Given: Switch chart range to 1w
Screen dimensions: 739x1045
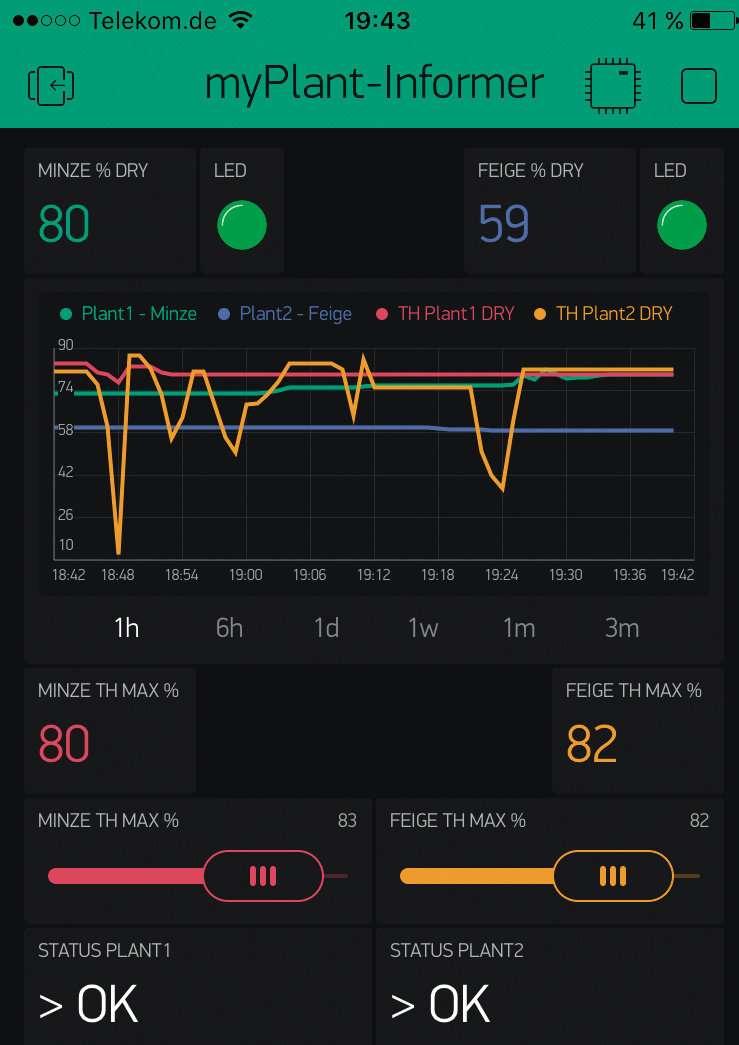Looking at the screenshot, I should click(423, 628).
